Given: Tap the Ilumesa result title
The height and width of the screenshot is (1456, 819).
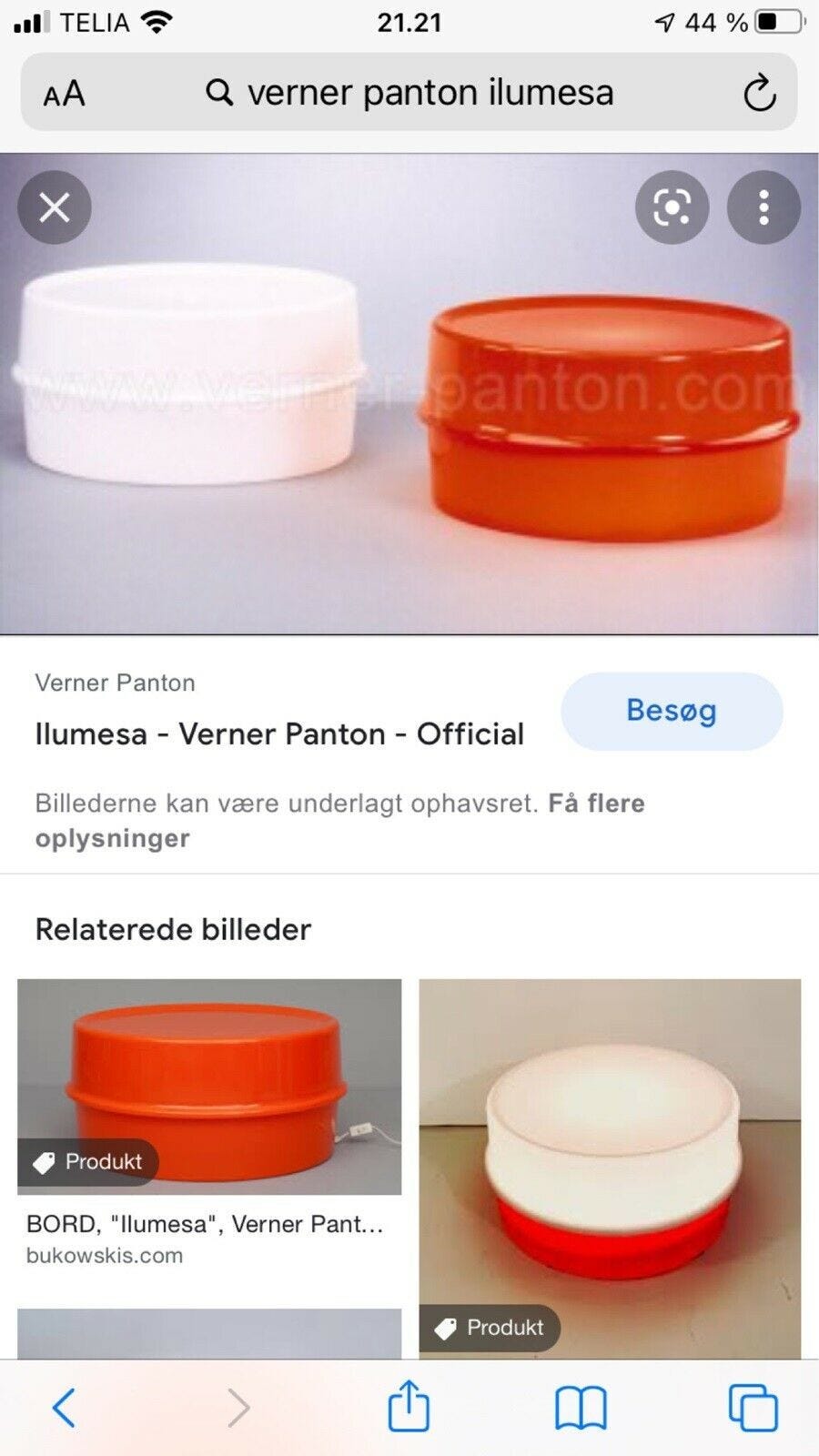Looking at the screenshot, I should click(279, 733).
